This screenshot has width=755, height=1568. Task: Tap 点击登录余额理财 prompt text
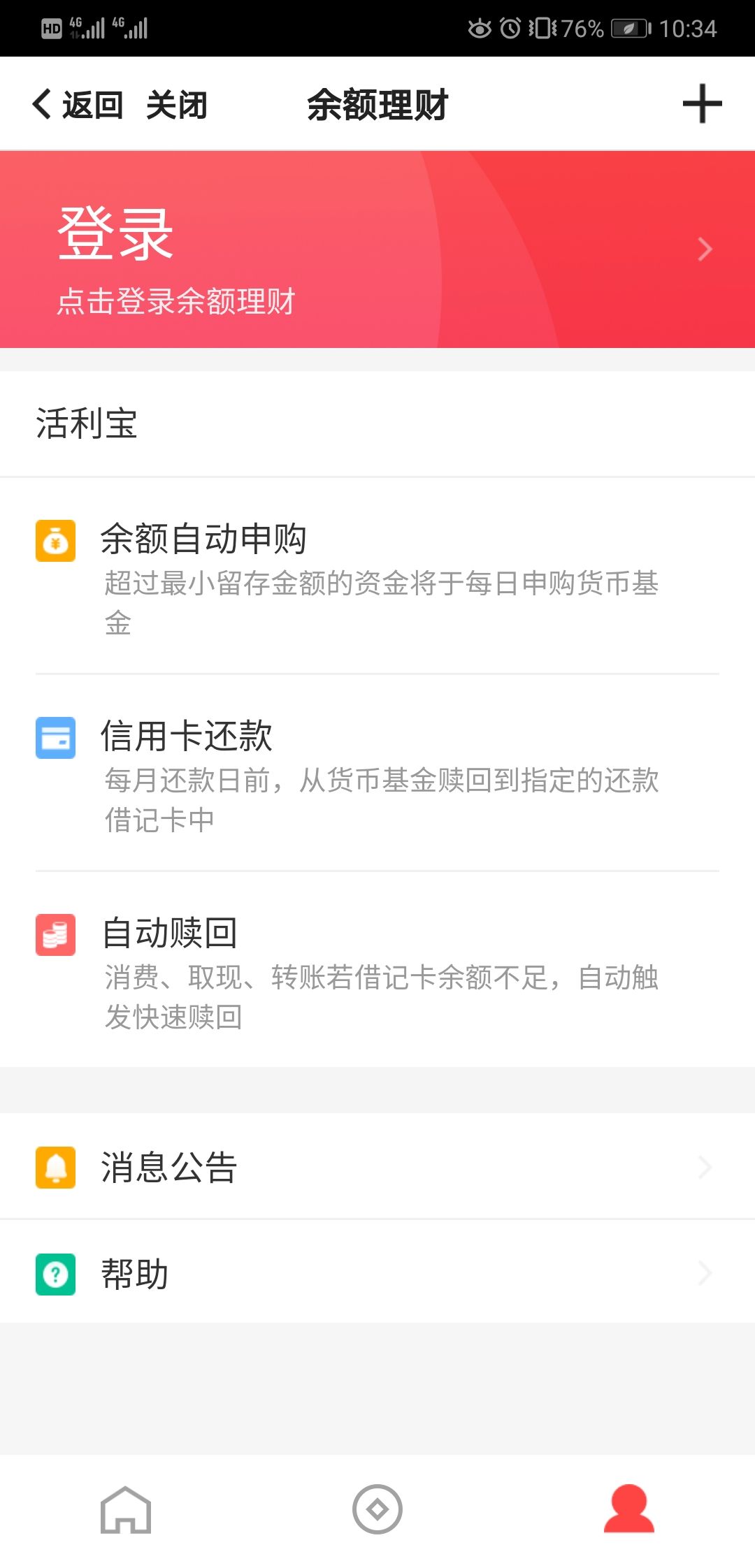tap(175, 300)
